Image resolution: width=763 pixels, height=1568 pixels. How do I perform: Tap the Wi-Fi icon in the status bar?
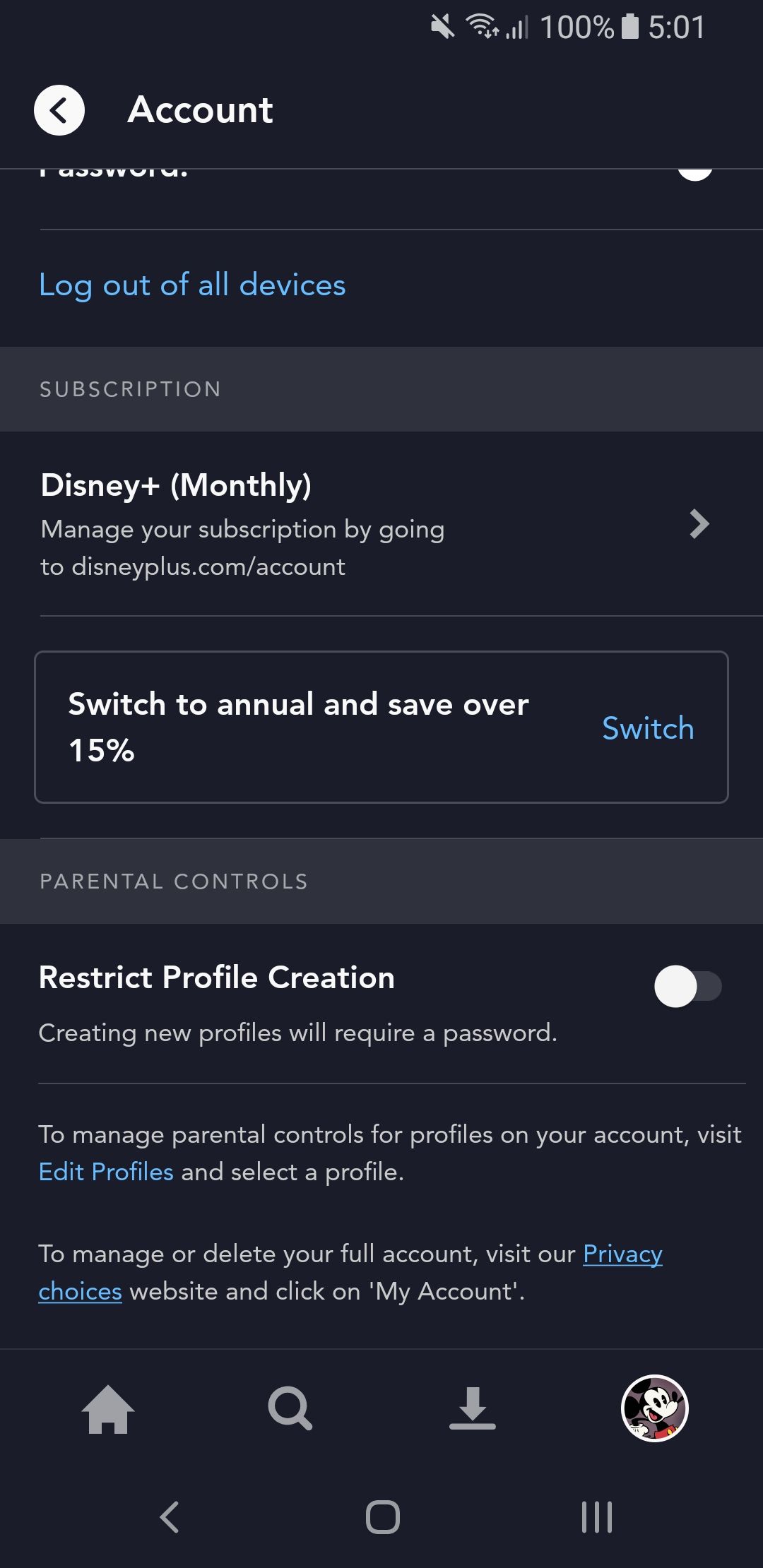click(481, 27)
